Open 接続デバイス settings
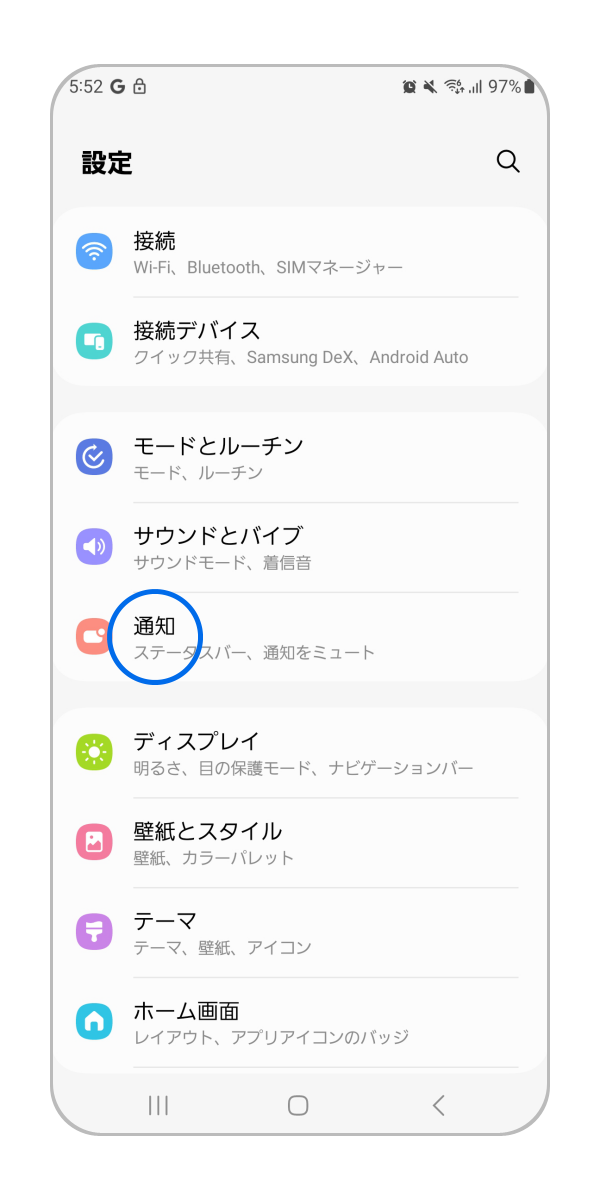The height and width of the screenshot is (1200, 600). (x=300, y=342)
